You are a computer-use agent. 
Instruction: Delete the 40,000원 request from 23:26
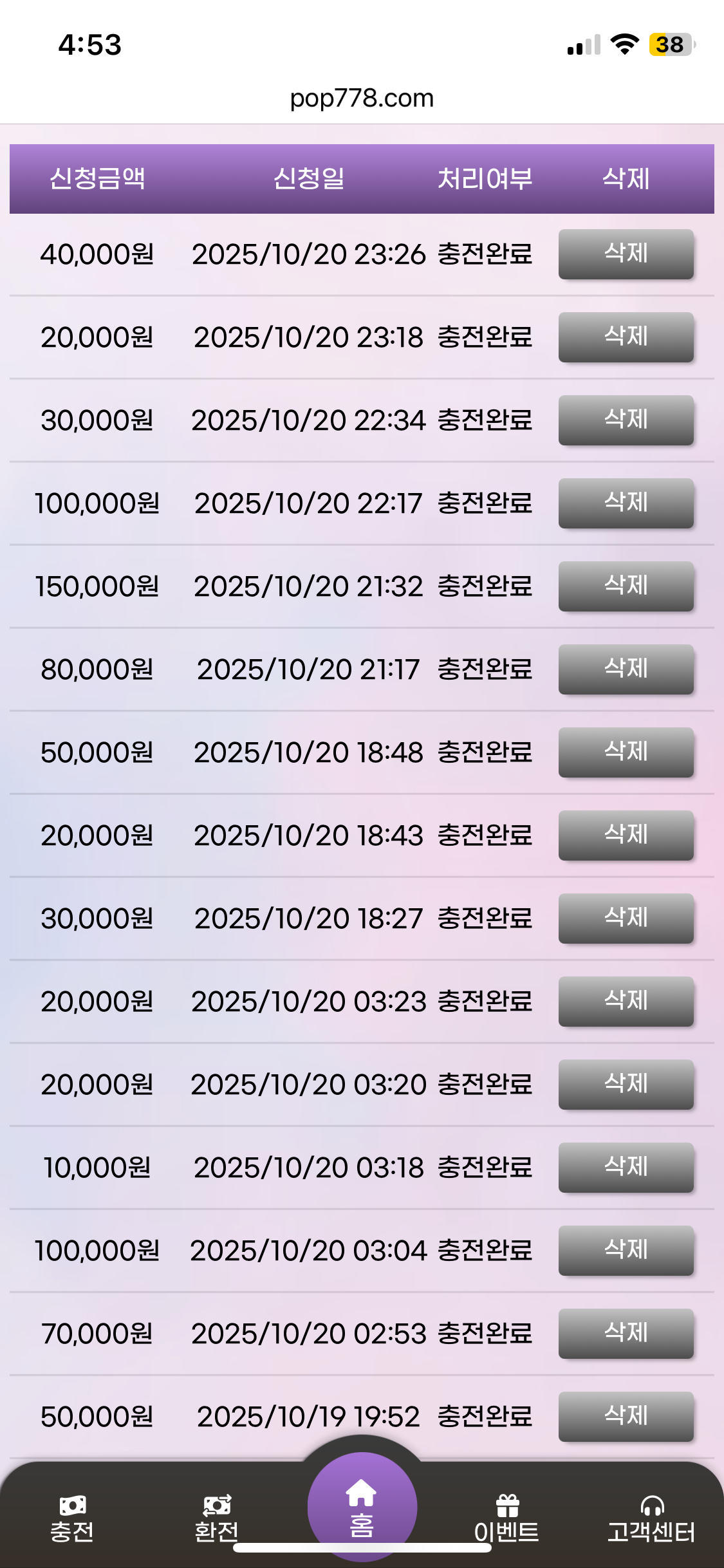[x=626, y=254]
